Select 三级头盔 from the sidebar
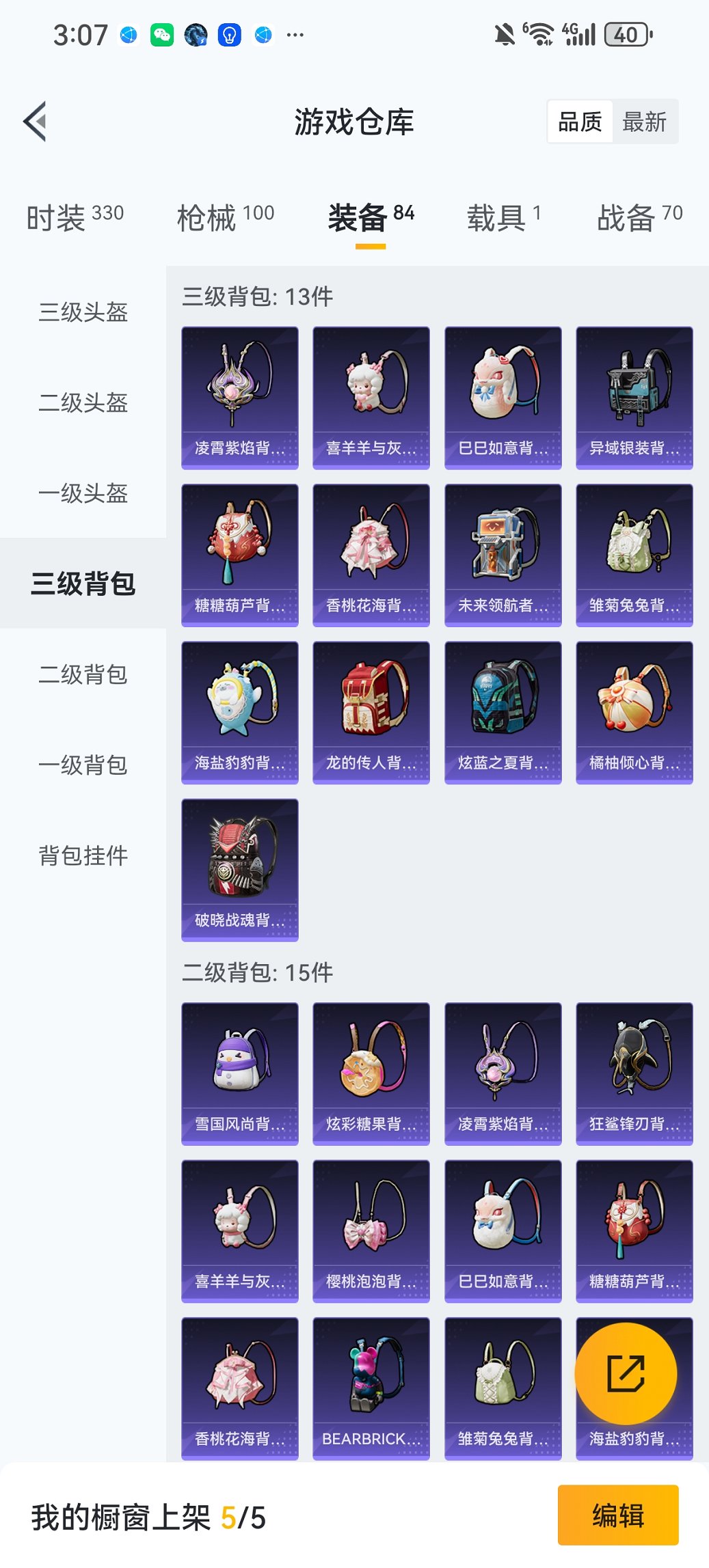Screen dimensions: 709x1568 (x=81, y=313)
